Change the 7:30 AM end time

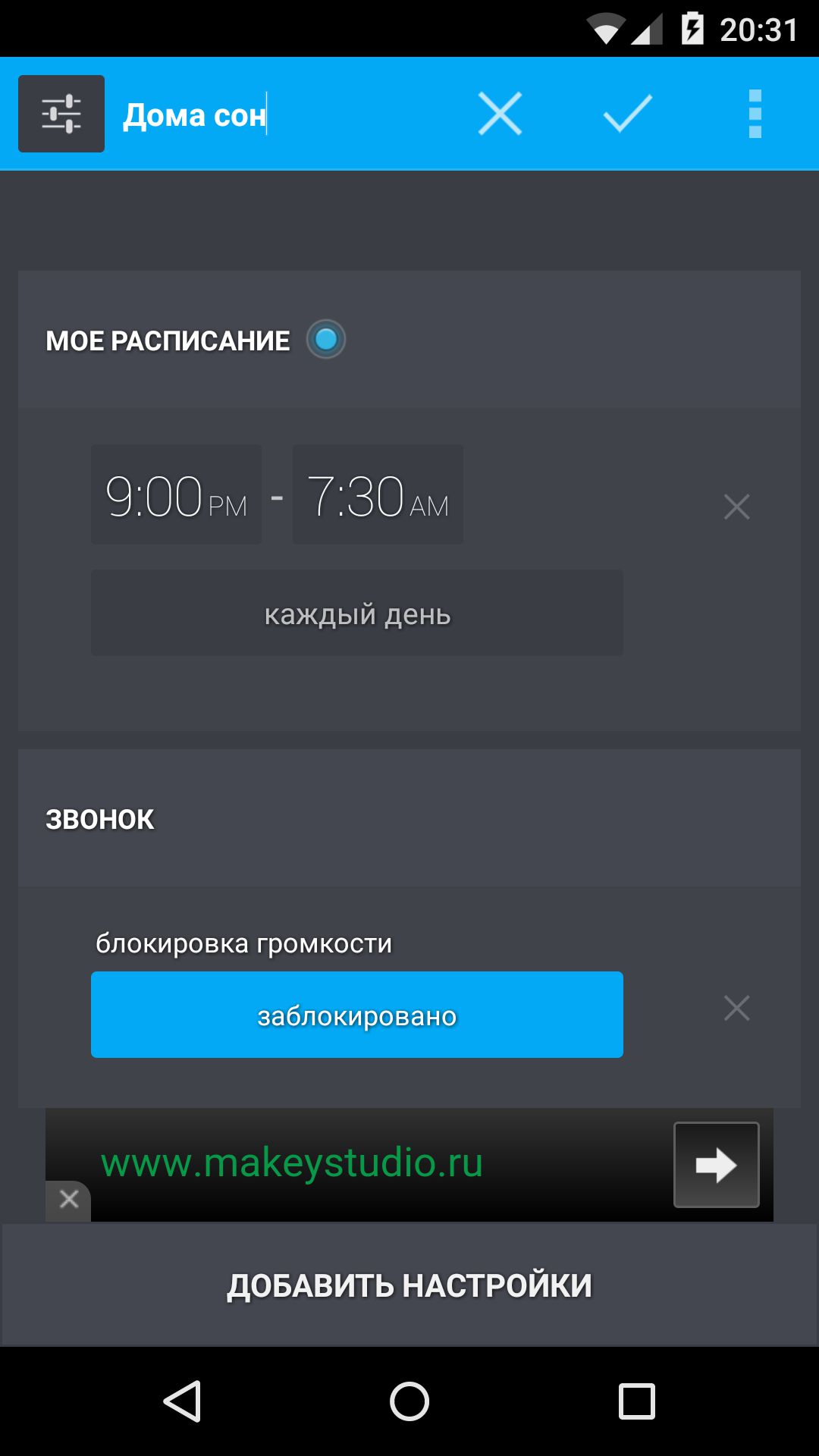coord(378,495)
